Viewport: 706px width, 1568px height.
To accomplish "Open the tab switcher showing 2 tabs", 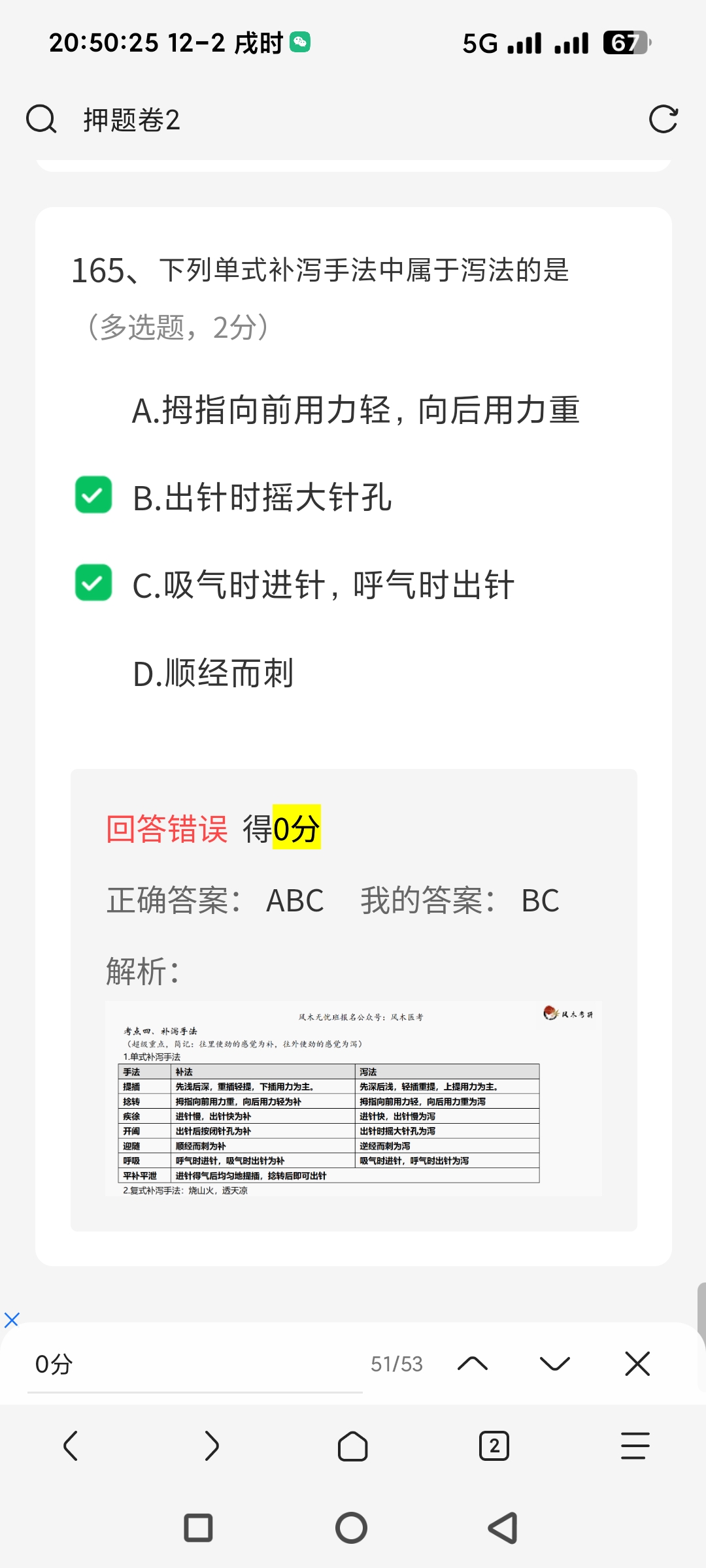I will pos(494,1446).
